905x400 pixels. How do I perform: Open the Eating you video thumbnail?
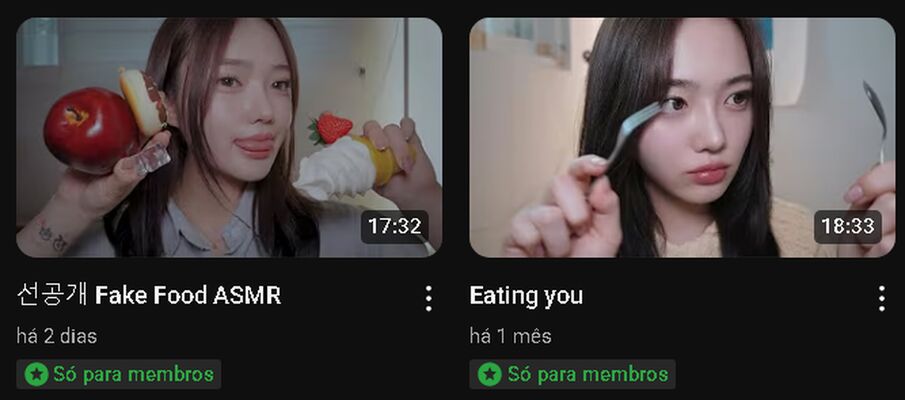tap(682, 138)
